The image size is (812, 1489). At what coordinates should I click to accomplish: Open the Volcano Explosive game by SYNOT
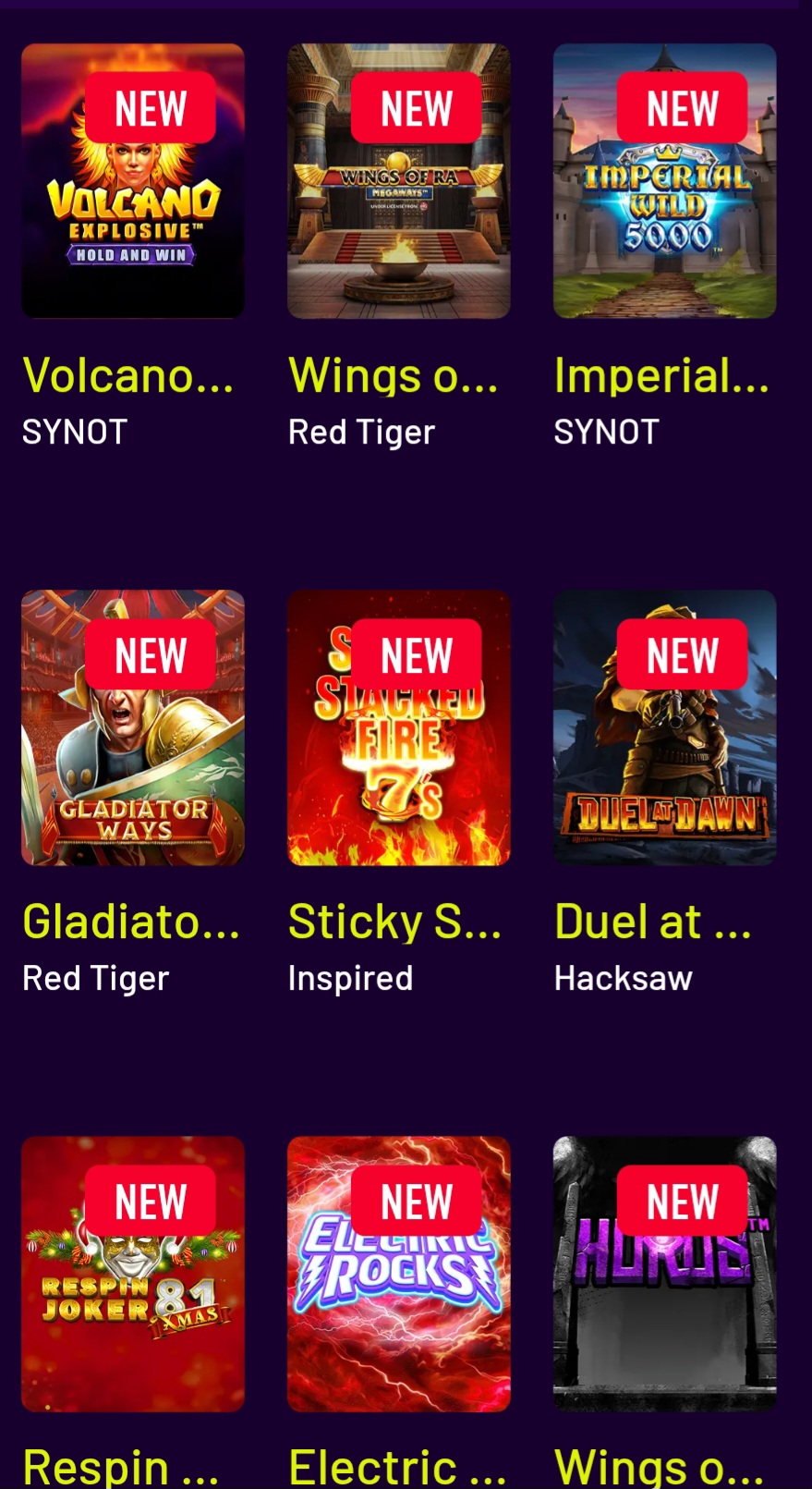pyautogui.click(x=133, y=181)
